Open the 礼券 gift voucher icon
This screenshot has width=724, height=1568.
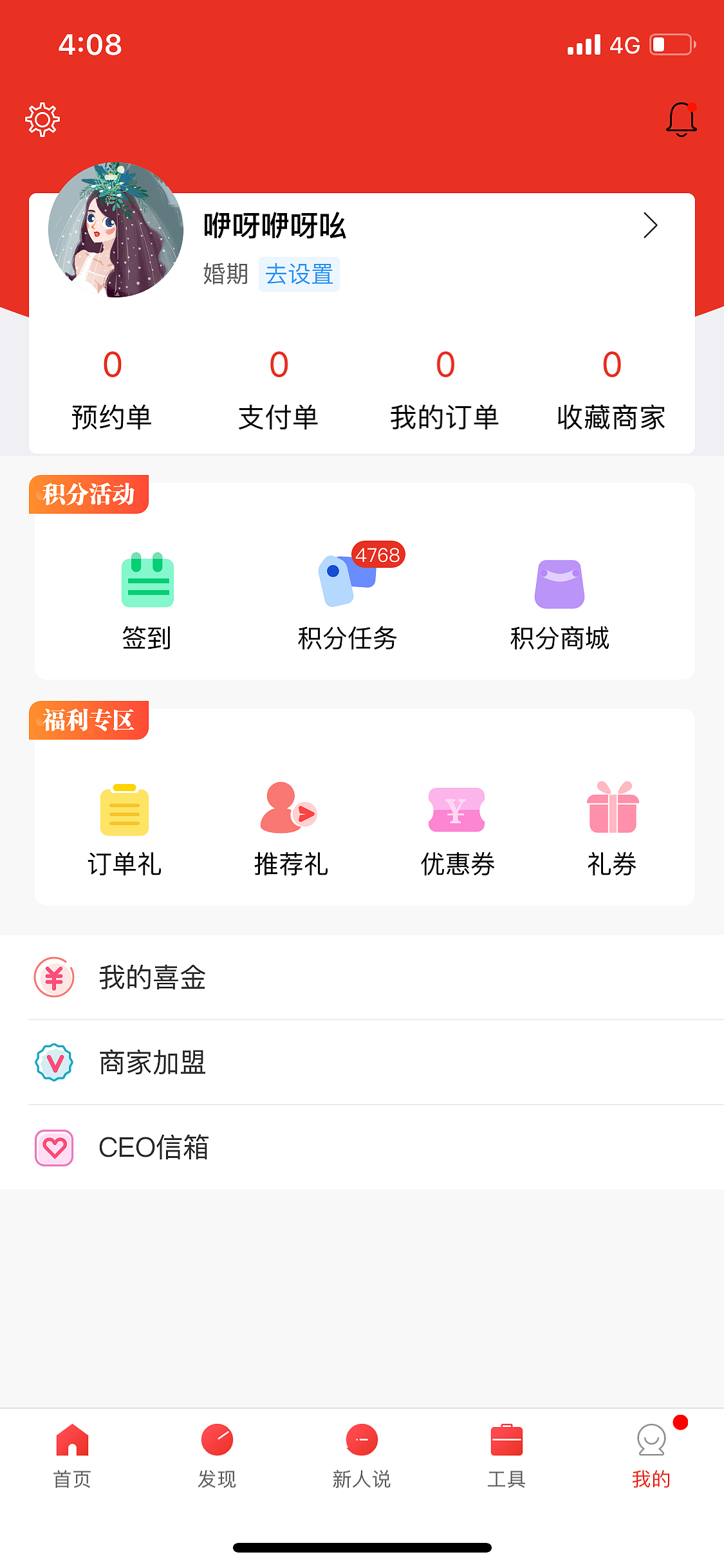pos(611,811)
